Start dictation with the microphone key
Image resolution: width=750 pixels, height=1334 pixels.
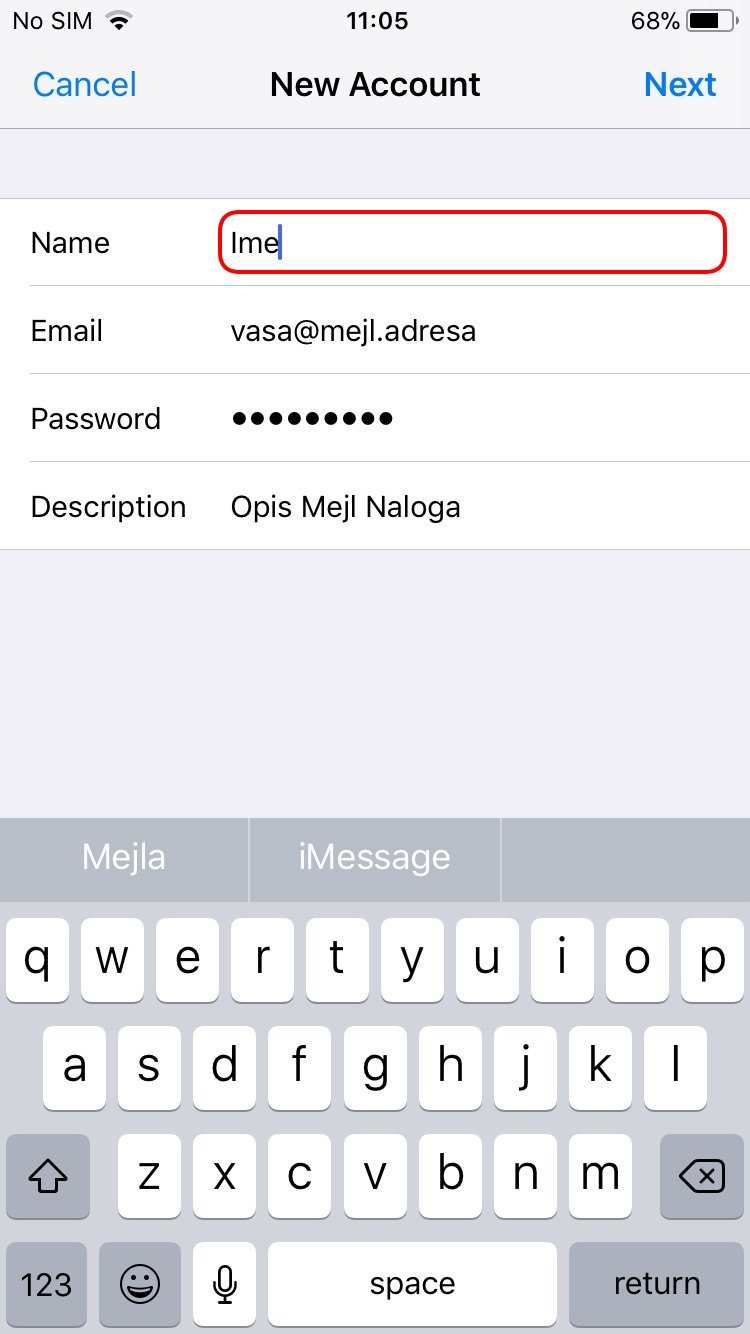[225, 1284]
